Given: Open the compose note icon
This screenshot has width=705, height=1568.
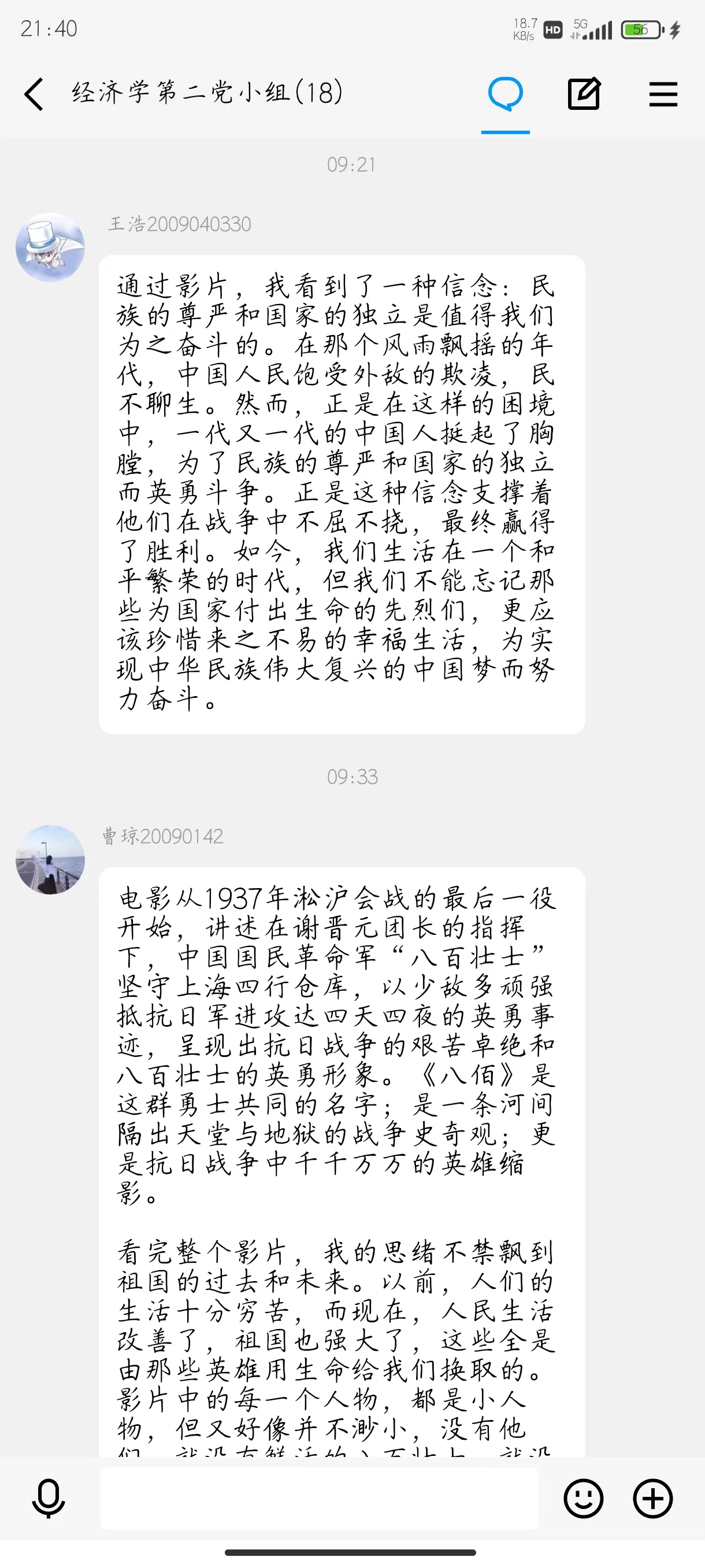Looking at the screenshot, I should pyautogui.click(x=584, y=94).
